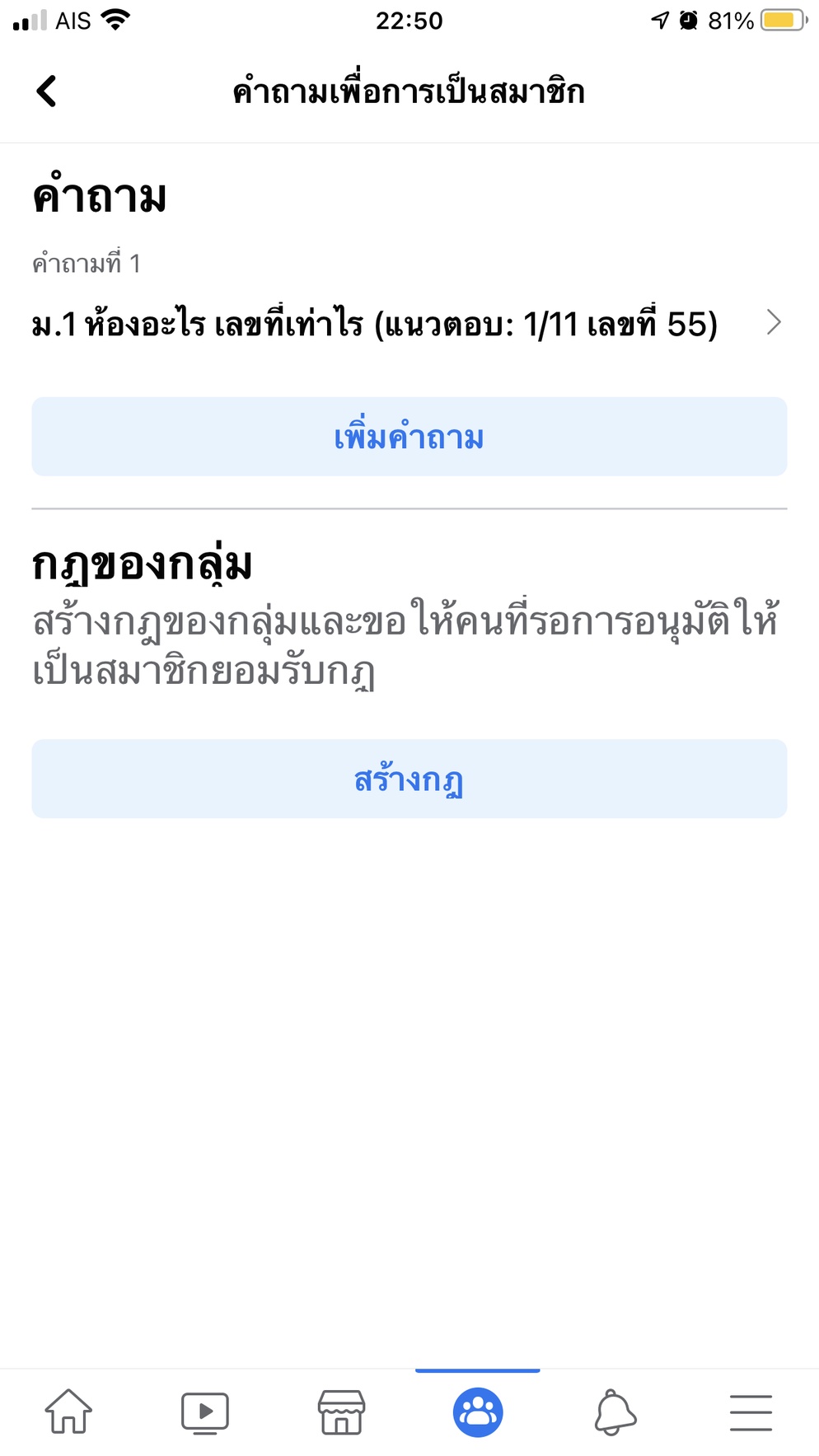Open the Watch video tab
819x1456 pixels.
coord(204,1412)
